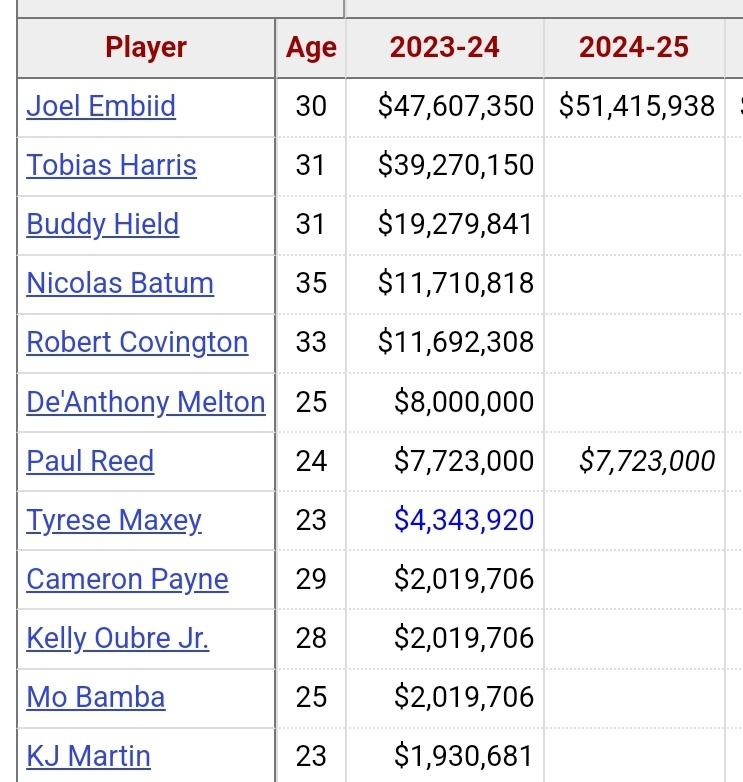Image resolution: width=743 pixels, height=782 pixels.
Task: Open the Robert Covington link
Action: 137,342
